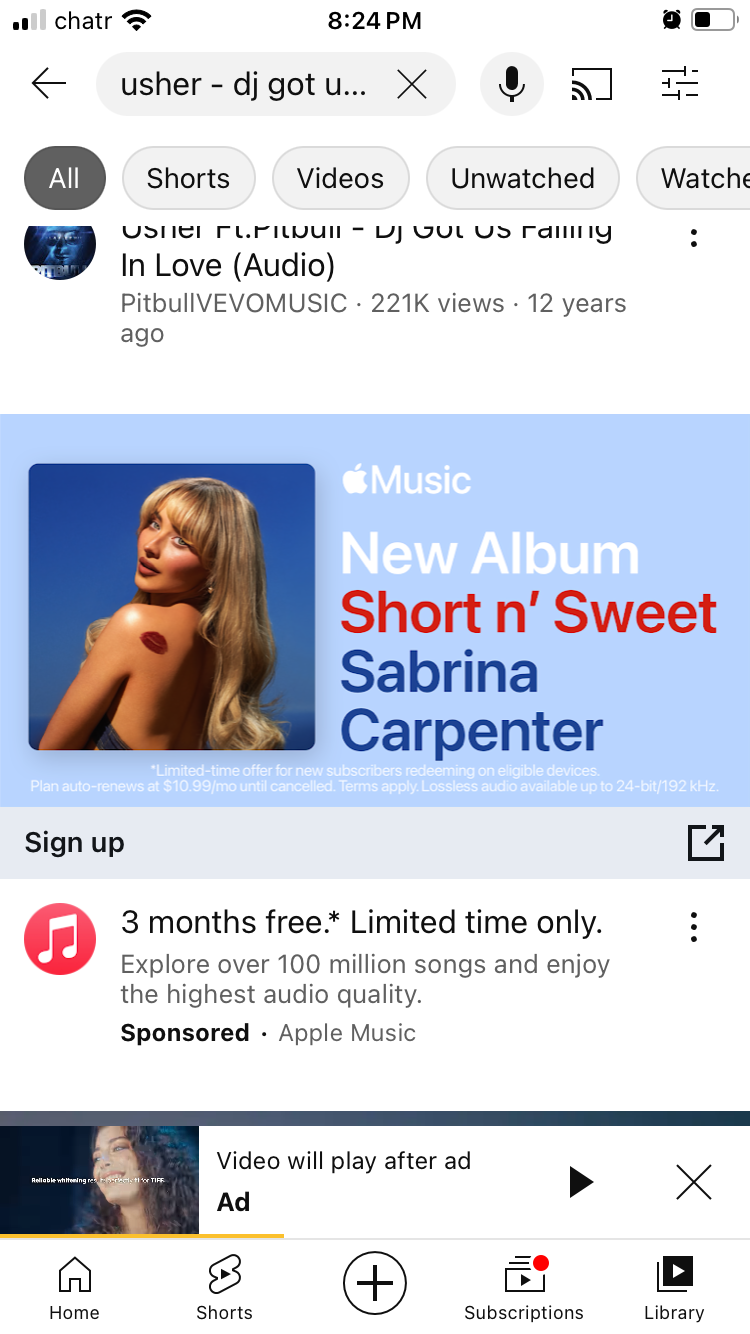This screenshot has height=1334, width=750.
Task: Close the miniplayer
Action: [693, 1182]
